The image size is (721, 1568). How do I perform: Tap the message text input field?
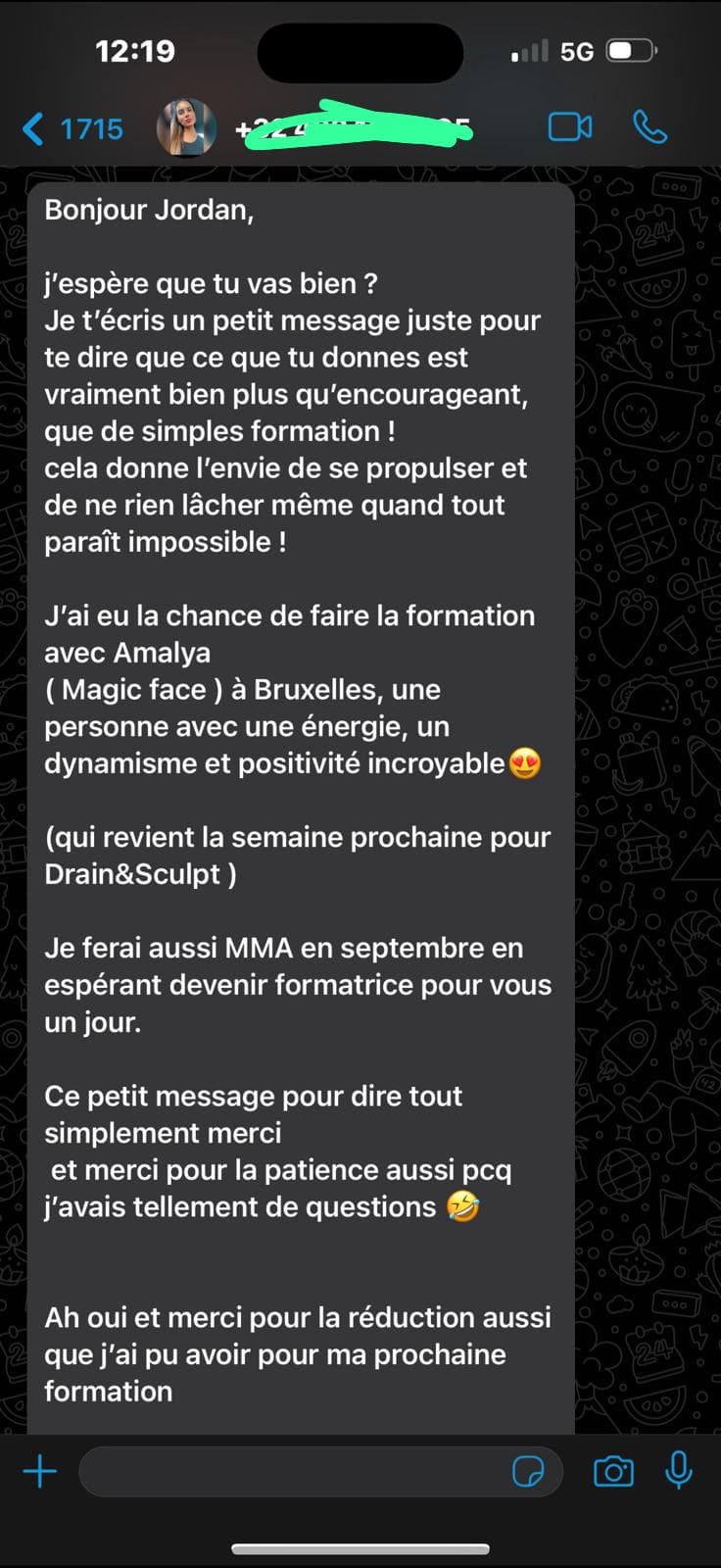(x=294, y=1471)
